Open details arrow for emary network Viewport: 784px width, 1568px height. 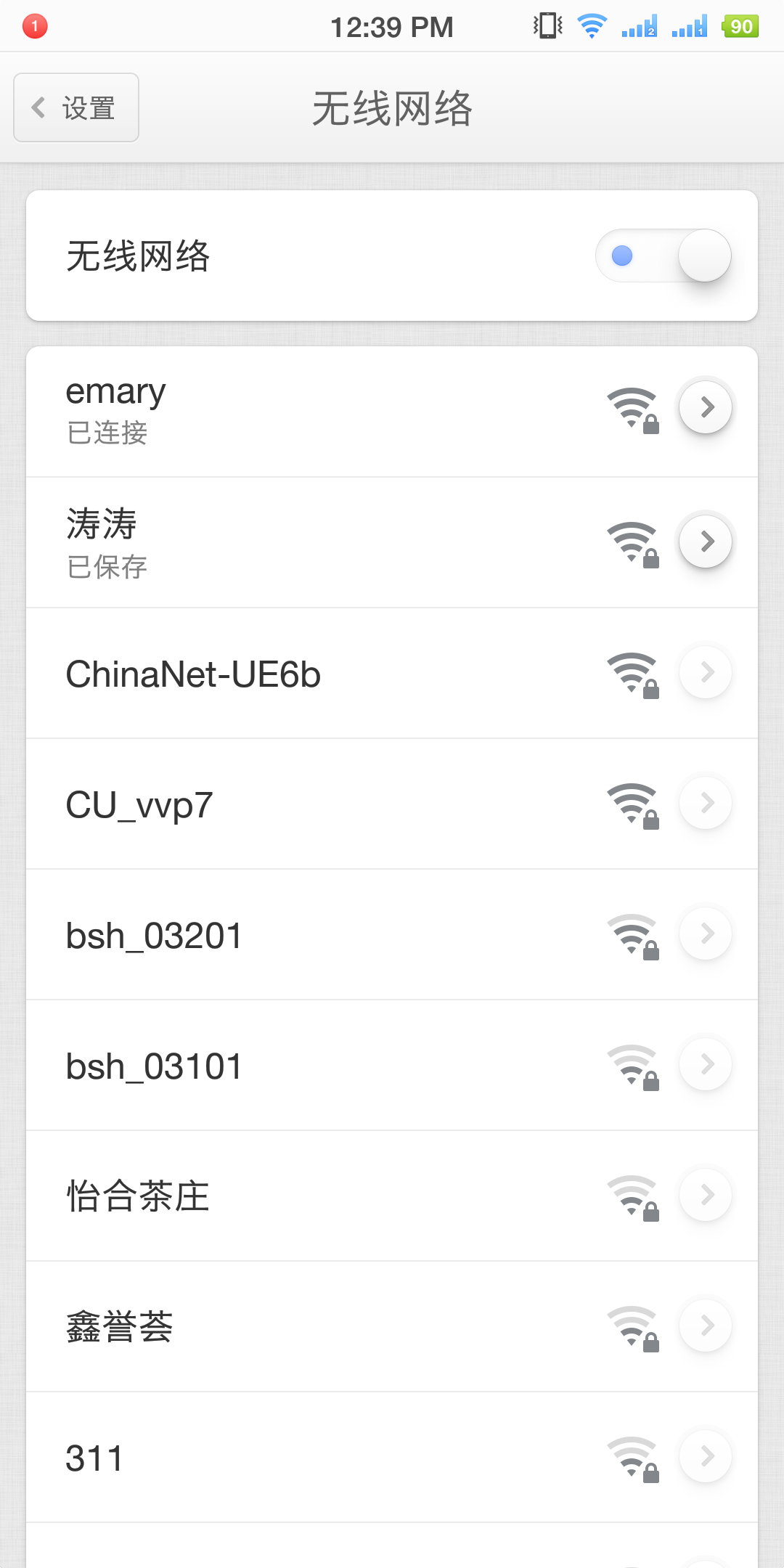[706, 407]
